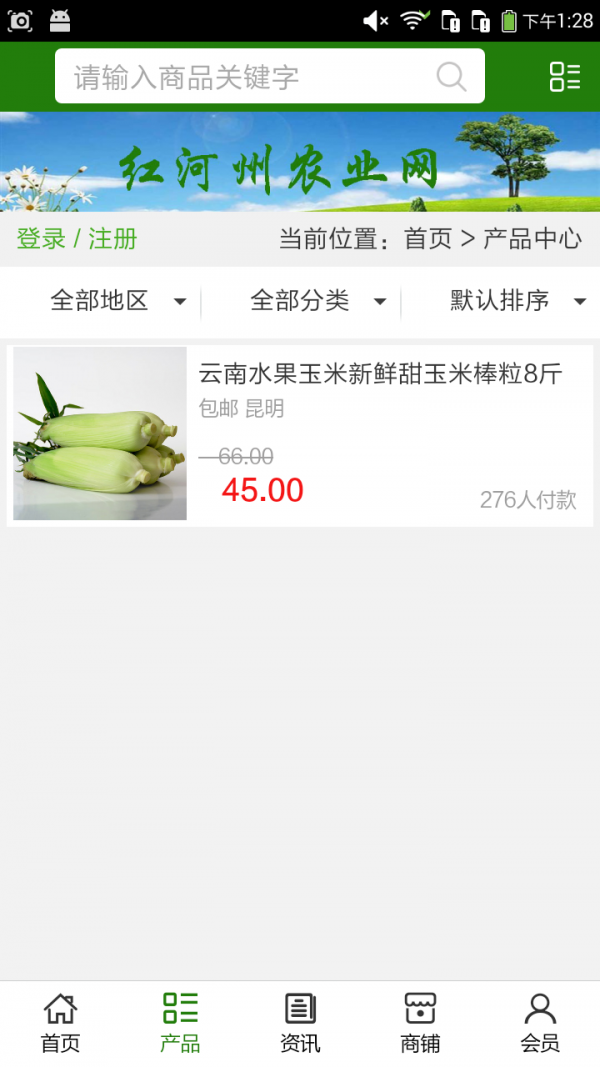Tap the product keyword search field

tap(250, 77)
